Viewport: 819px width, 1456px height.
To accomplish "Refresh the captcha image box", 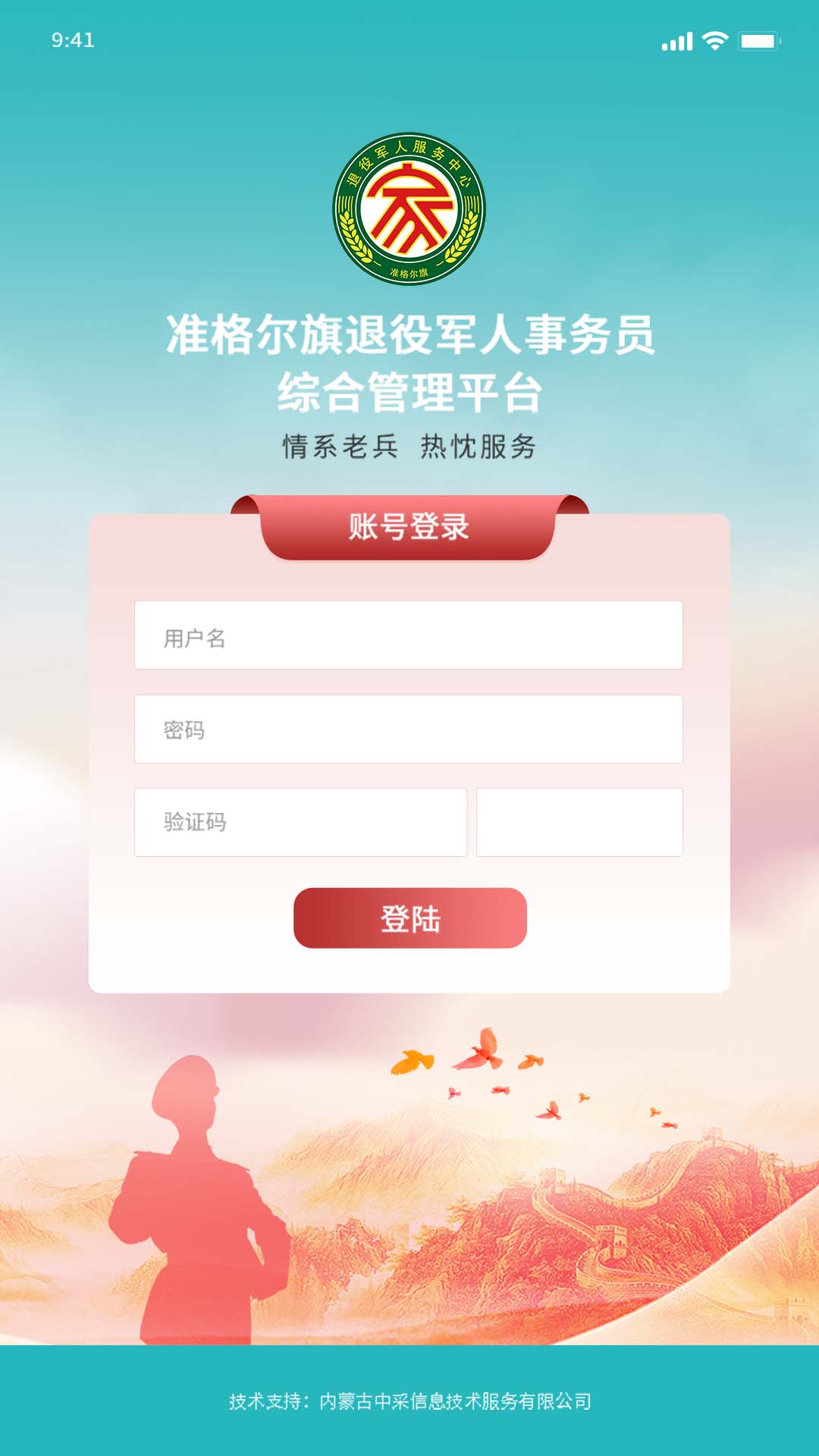I will [579, 822].
